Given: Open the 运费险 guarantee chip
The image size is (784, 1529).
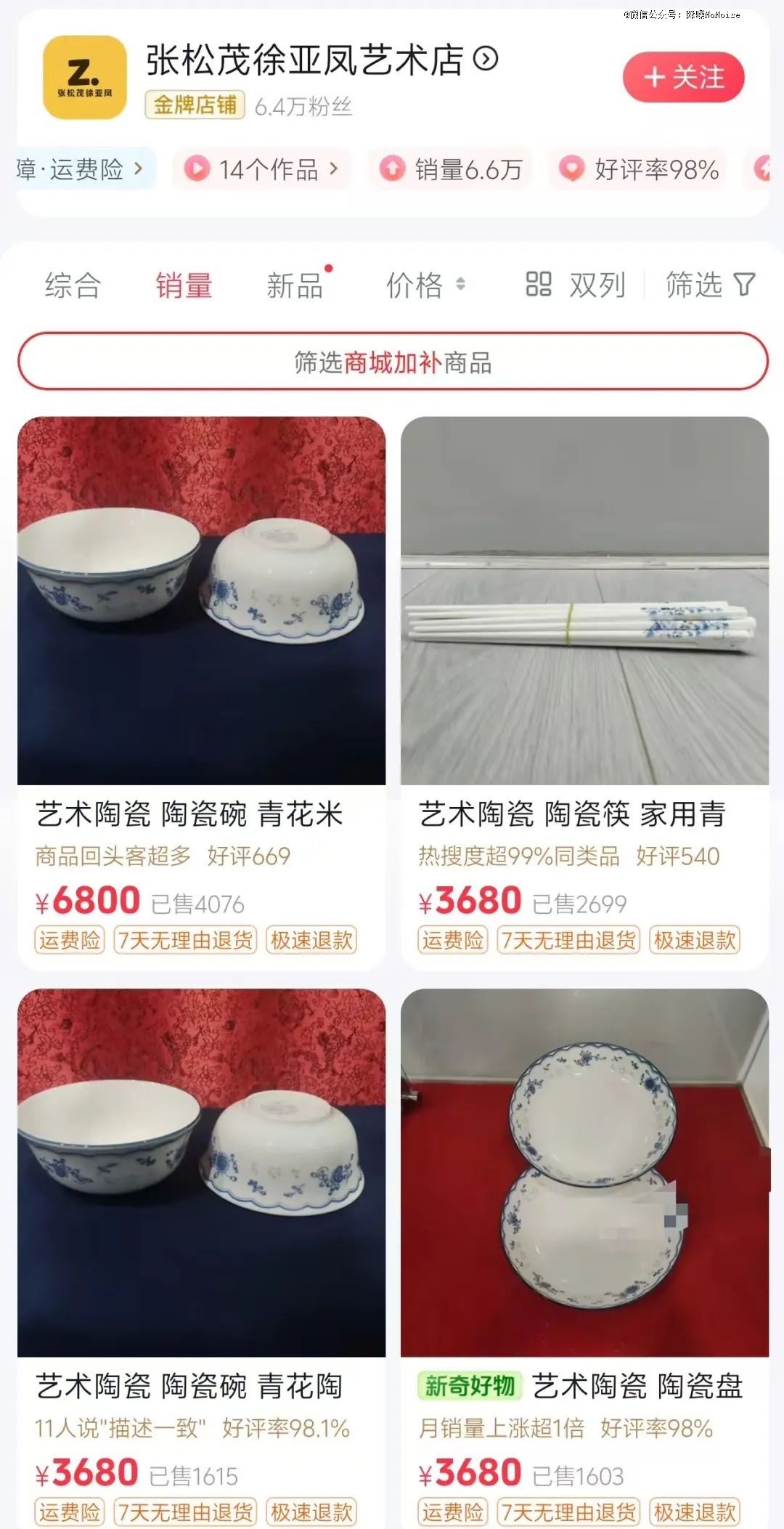Looking at the screenshot, I should (x=80, y=169).
